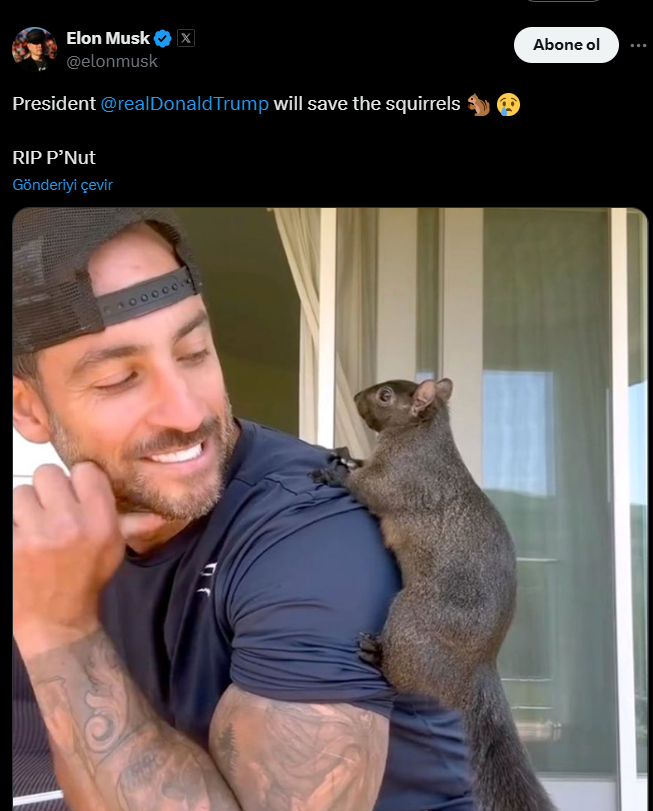Tap the Abone ol subscribe button
Image resolution: width=653 pixels, height=811 pixels.
coord(566,45)
